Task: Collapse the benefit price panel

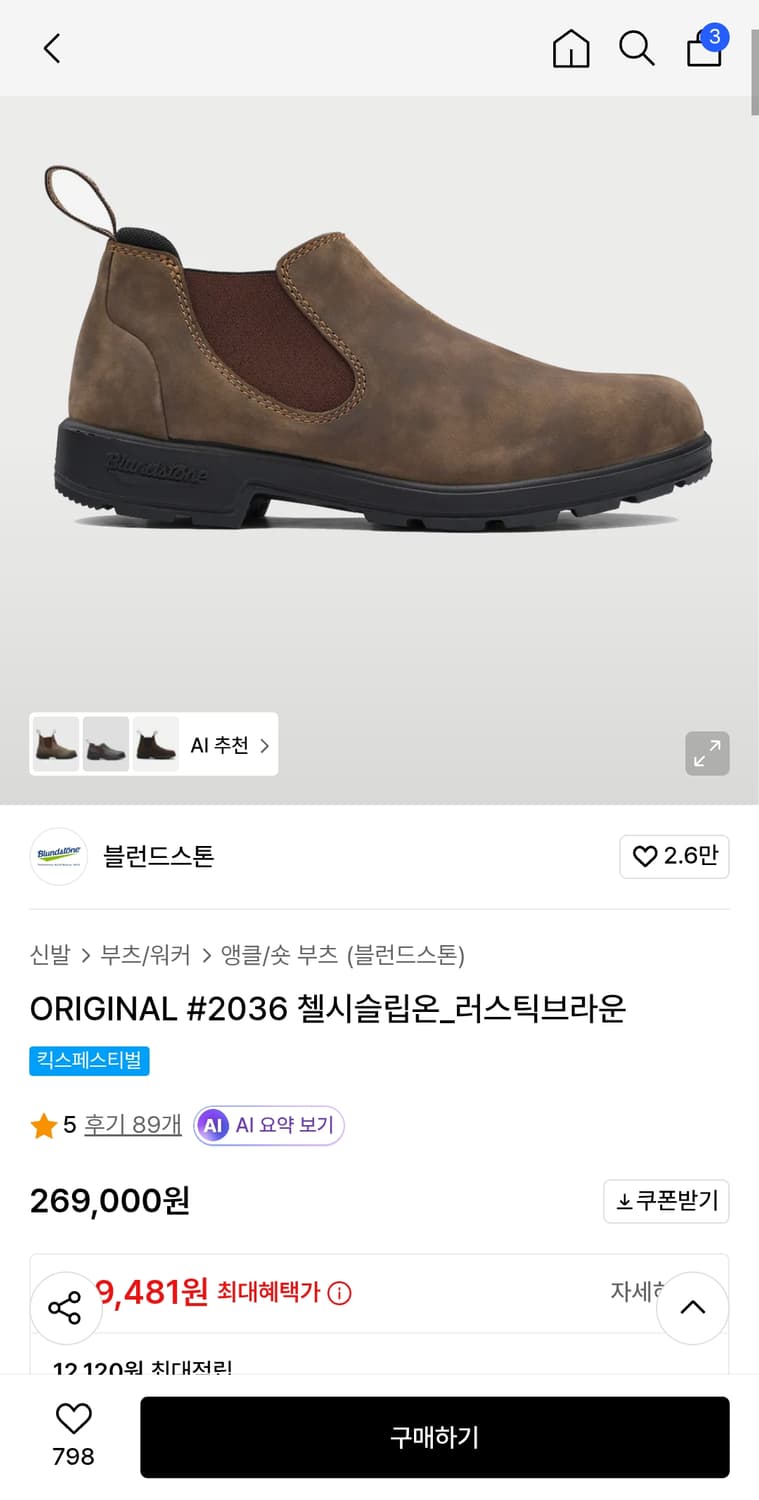Action: click(x=692, y=1307)
